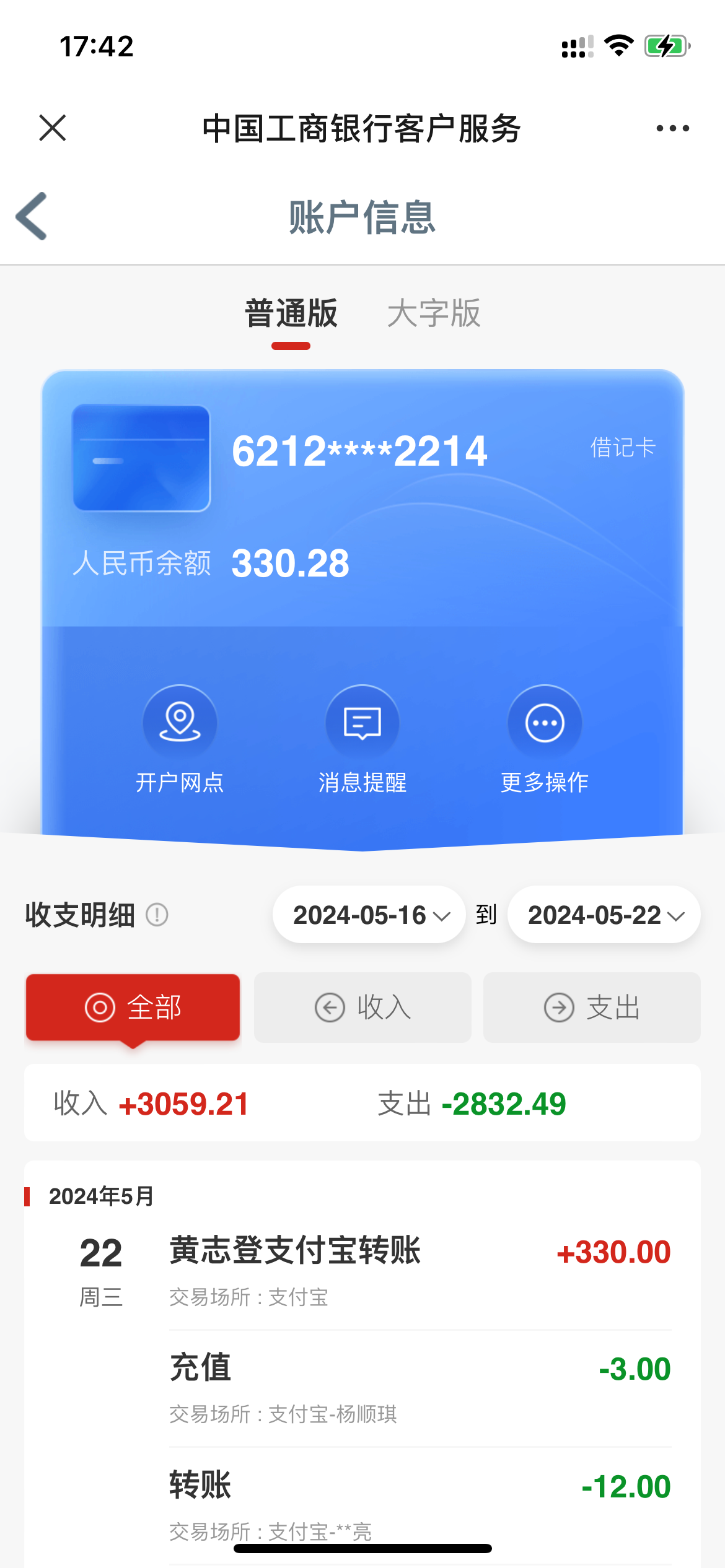Screen dimensions: 725x1568
Task: Tap the bank card chip thumbnail icon
Action: click(x=141, y=460)
